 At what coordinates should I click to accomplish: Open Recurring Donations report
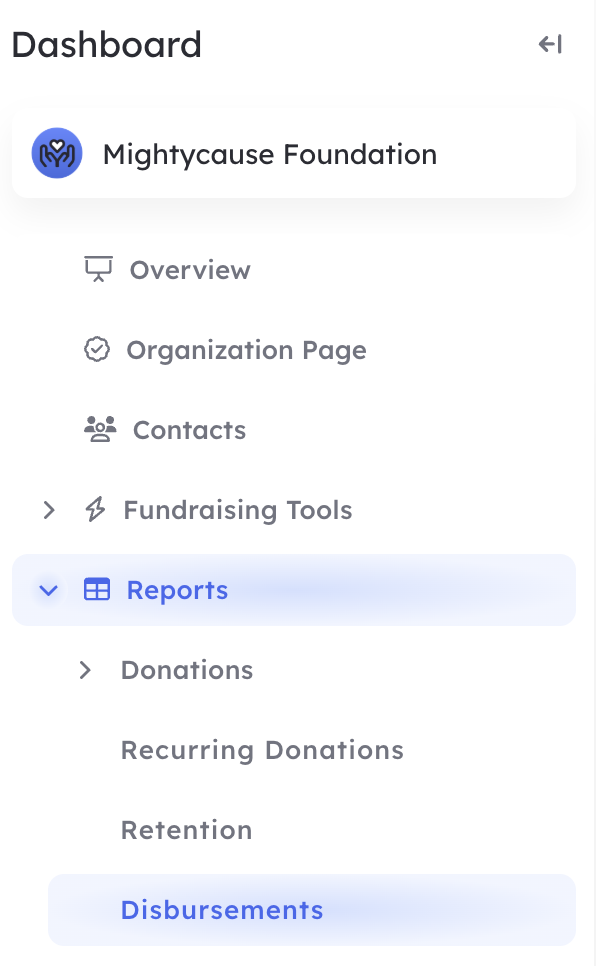(x=263, y=750)
